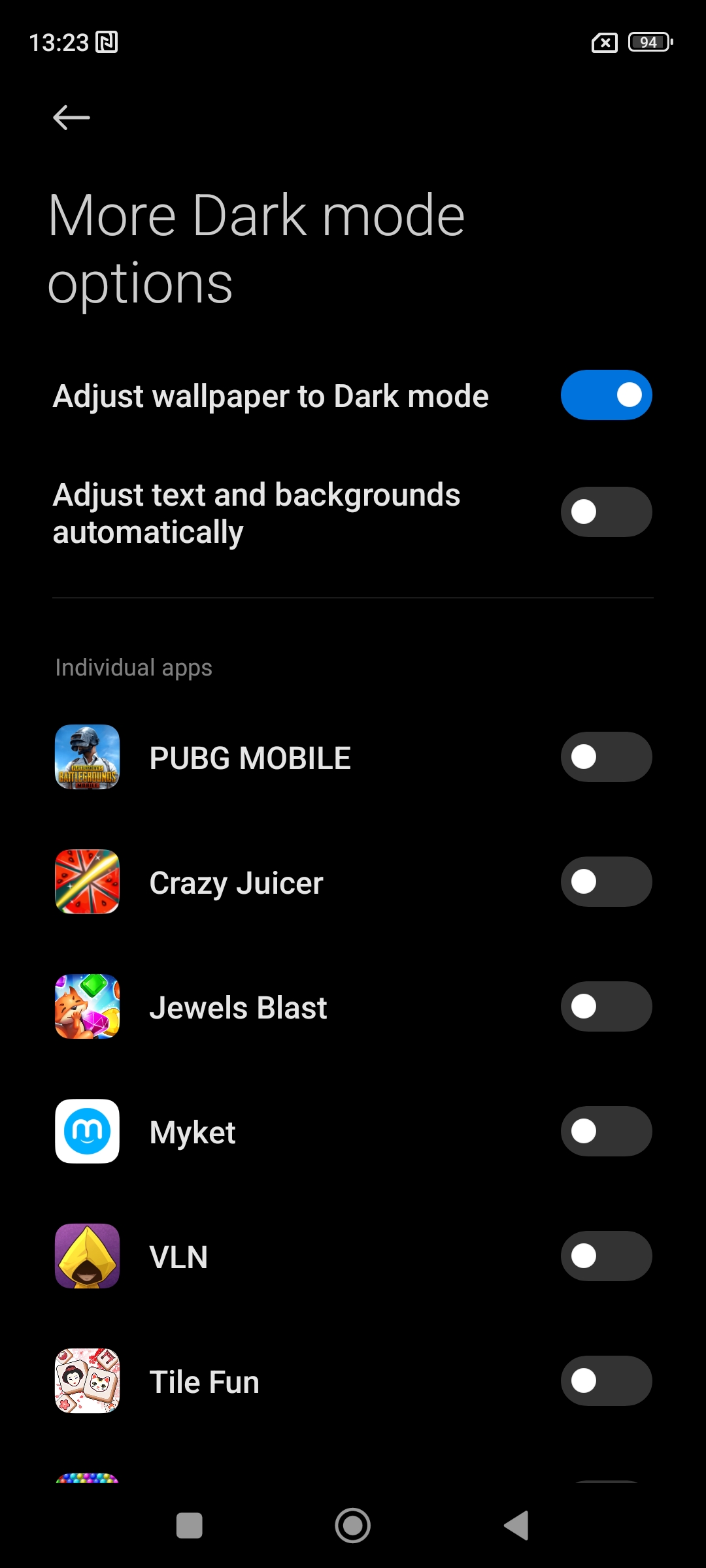The image size is (706, 1568).
Task: Go back using the top arrow
Action: [x=71, y=118]
